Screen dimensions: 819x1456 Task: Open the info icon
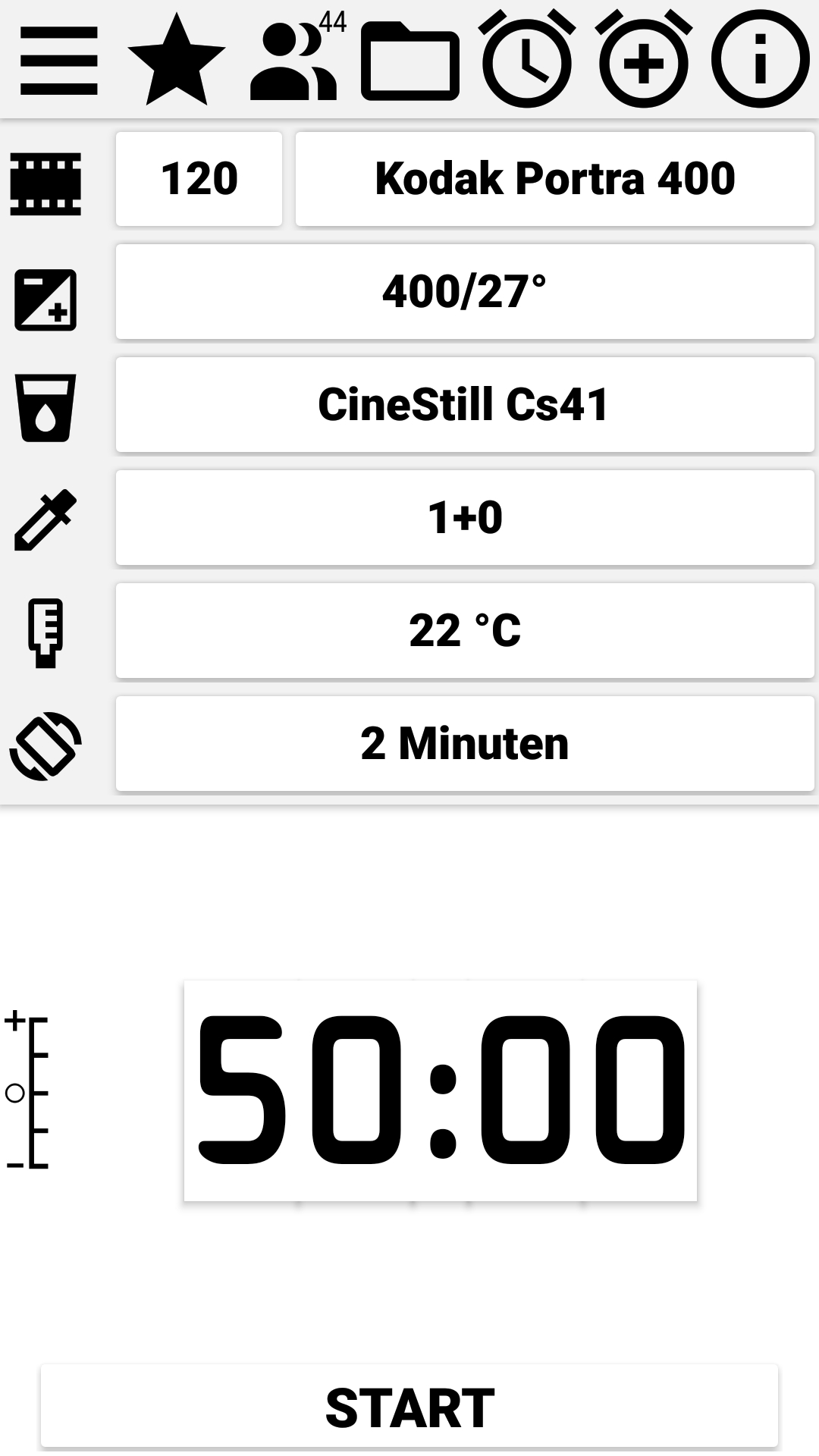point(761,59)
